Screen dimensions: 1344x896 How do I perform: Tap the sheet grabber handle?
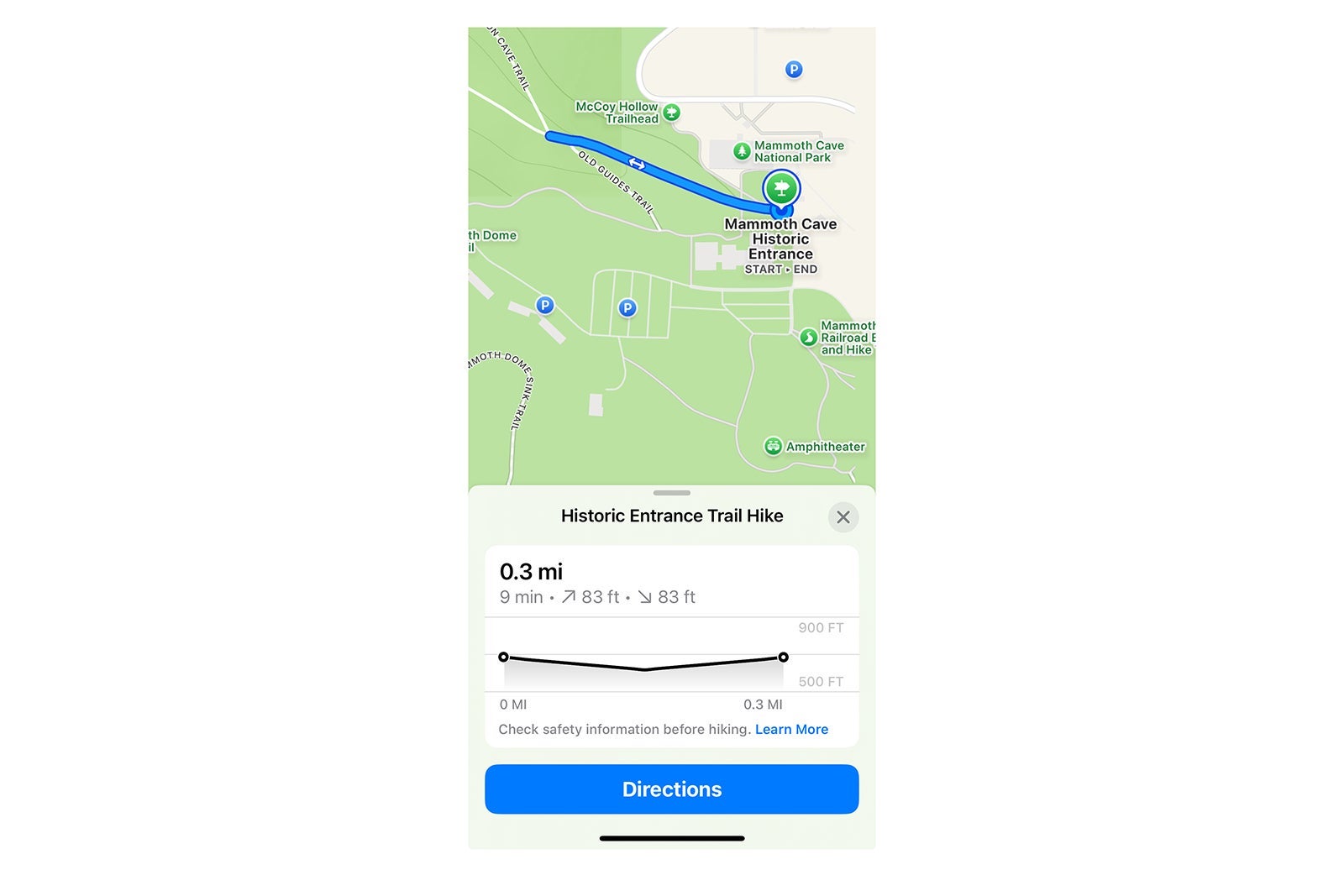(x=672, y=493)
